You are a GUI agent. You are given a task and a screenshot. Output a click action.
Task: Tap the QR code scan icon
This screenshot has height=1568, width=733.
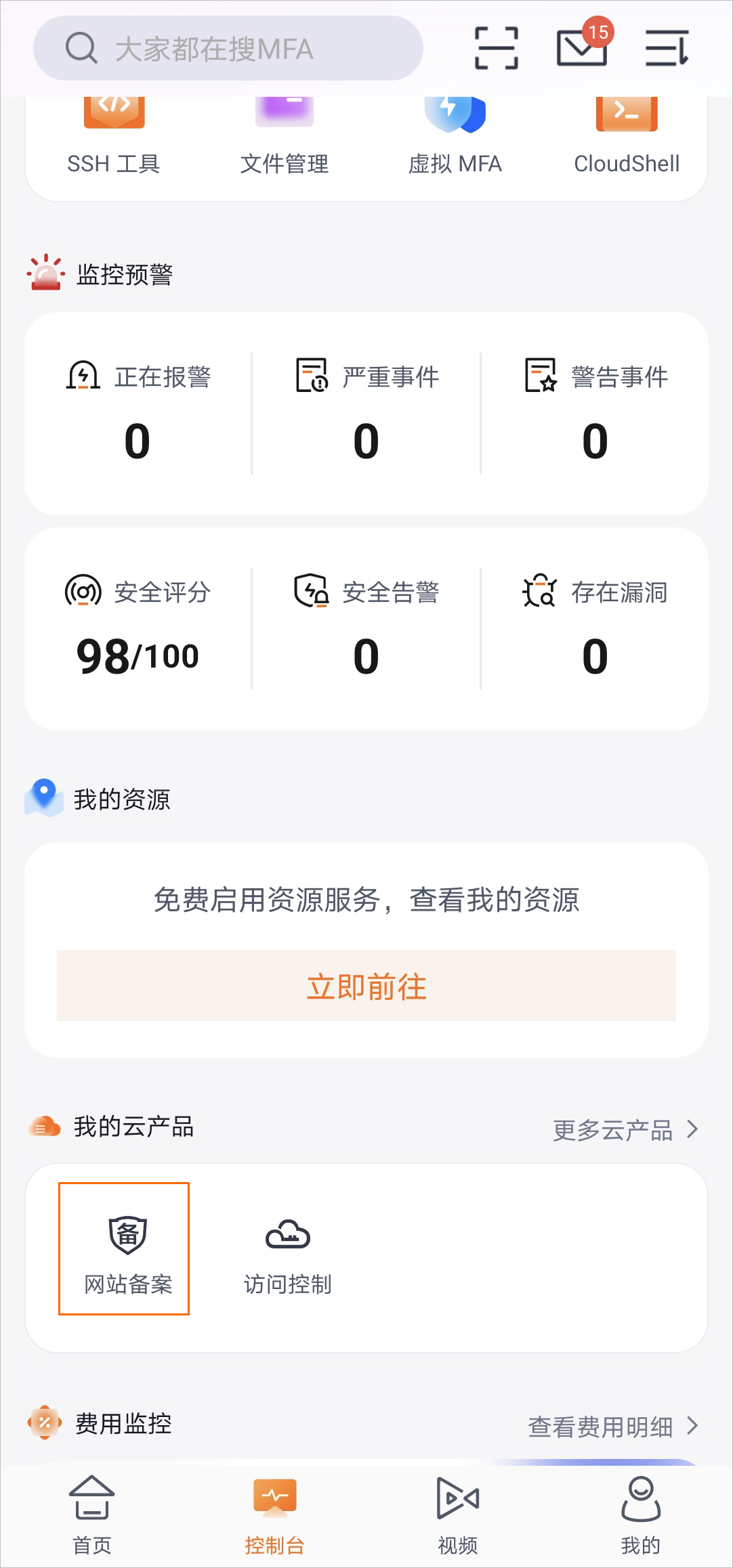click(x=495, y=48)
